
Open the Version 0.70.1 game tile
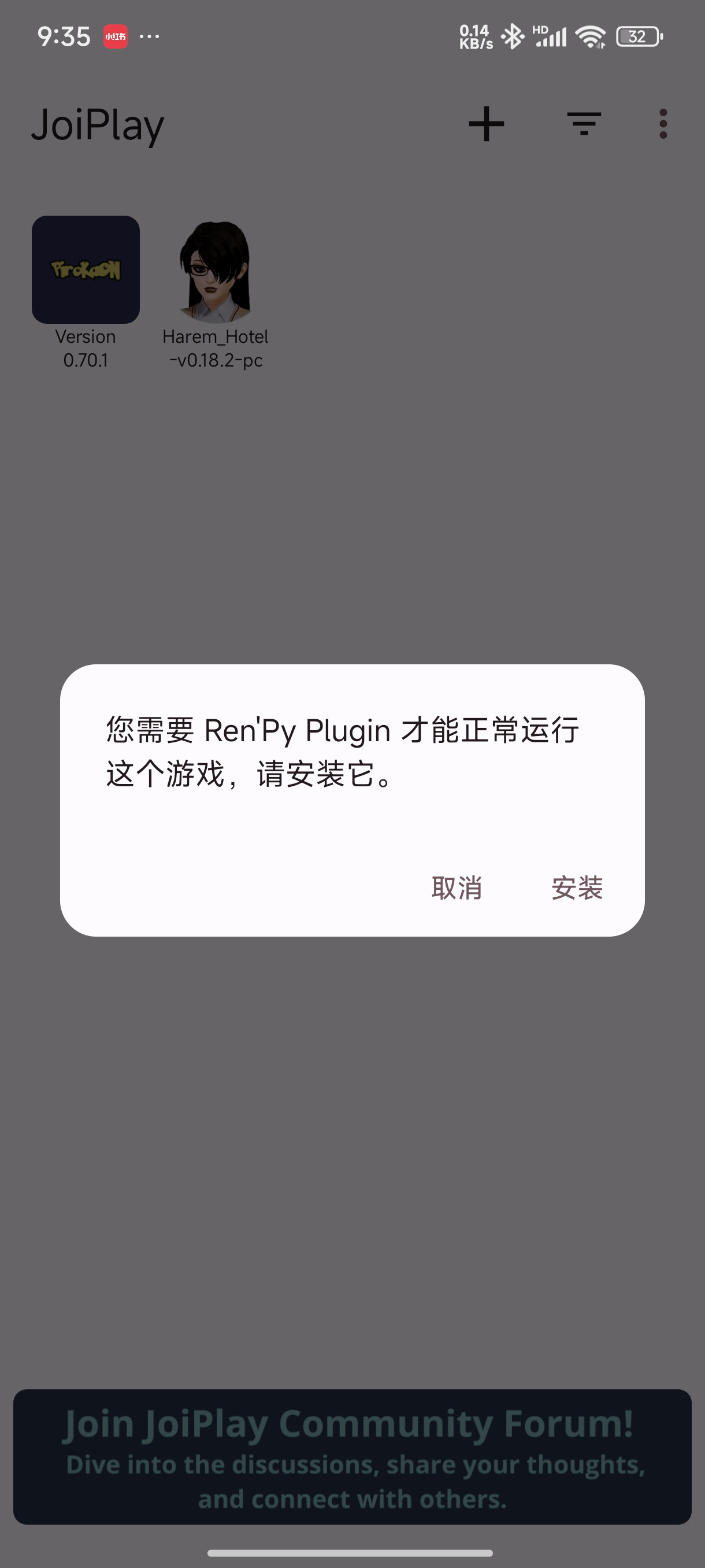click(86, 270)
